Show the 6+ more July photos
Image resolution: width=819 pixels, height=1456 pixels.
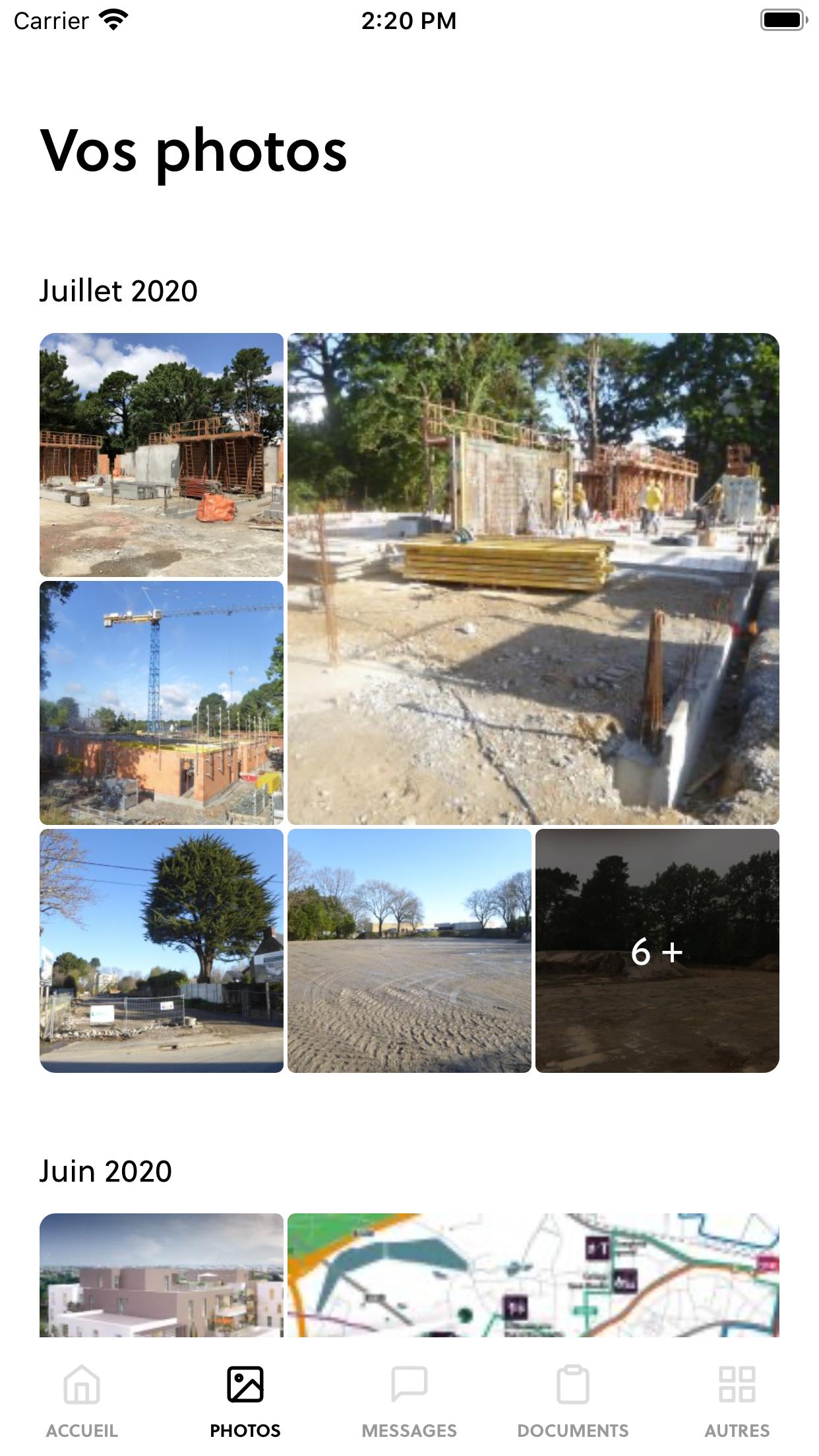pyautogui.click(x=657, y=950)
